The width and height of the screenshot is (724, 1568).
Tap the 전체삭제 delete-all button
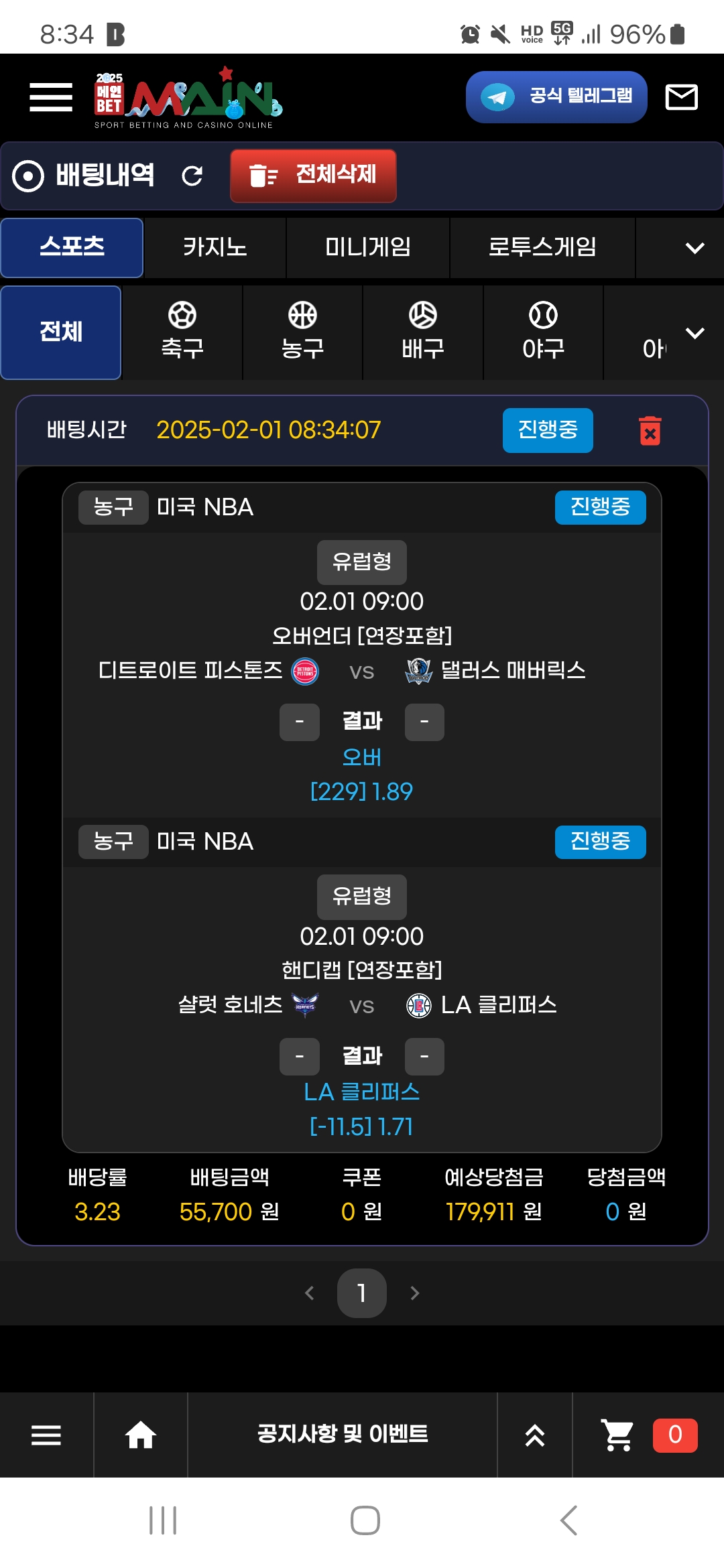pyautogui.click(x=313, y=176)
